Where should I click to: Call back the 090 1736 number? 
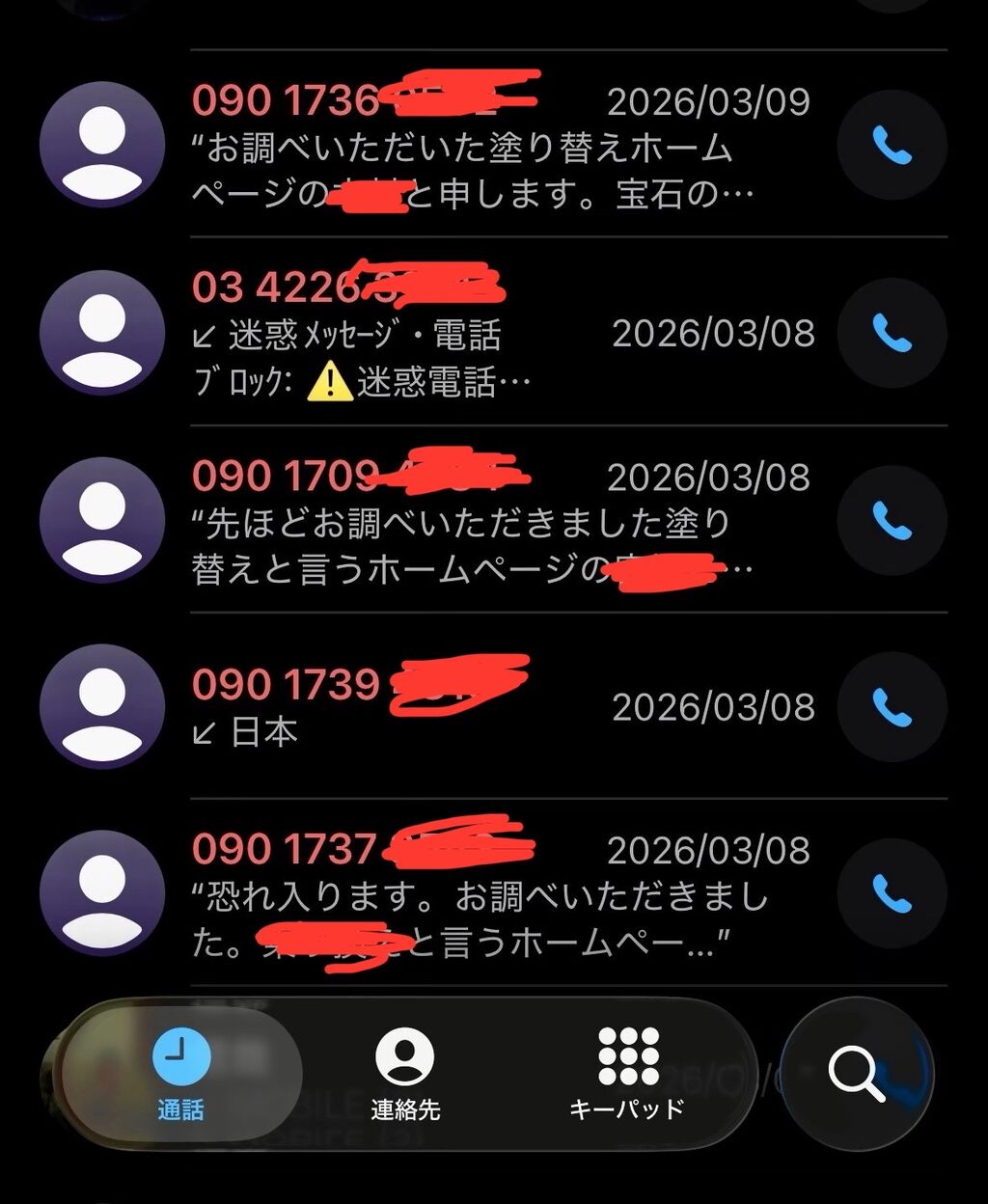click(x=892, y=146)
